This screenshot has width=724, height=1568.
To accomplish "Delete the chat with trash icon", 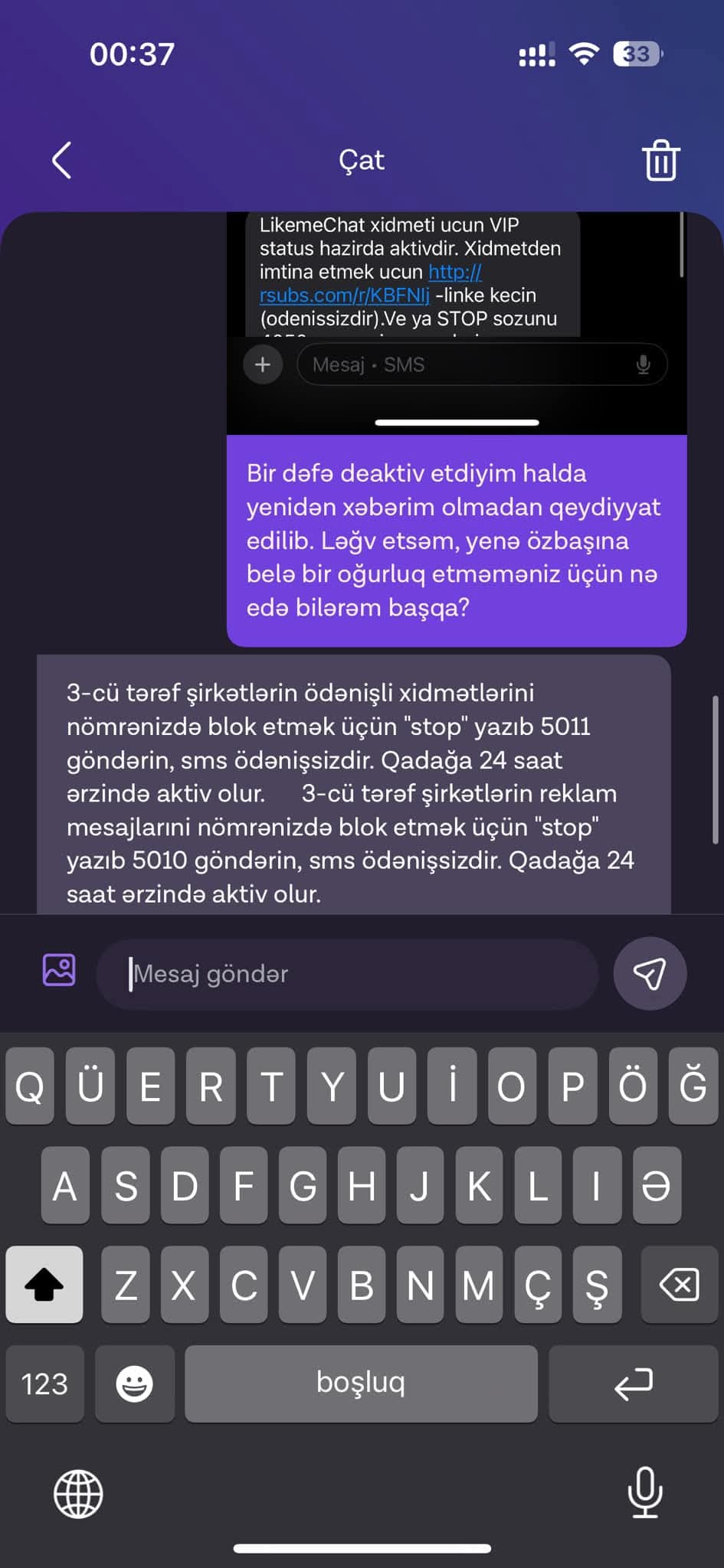I will coord(660,160).
